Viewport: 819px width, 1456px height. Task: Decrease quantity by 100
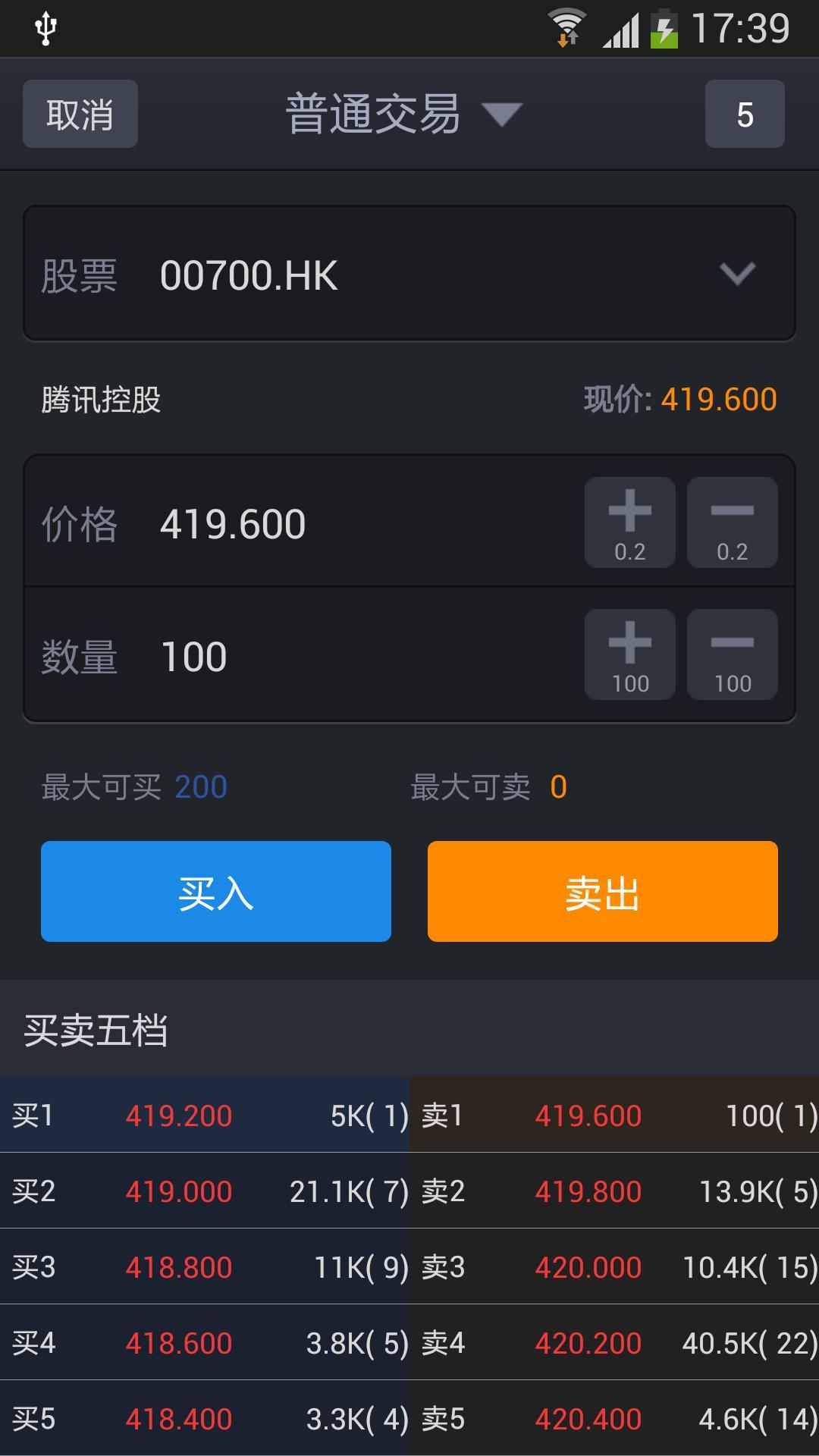tap(731, 654)
